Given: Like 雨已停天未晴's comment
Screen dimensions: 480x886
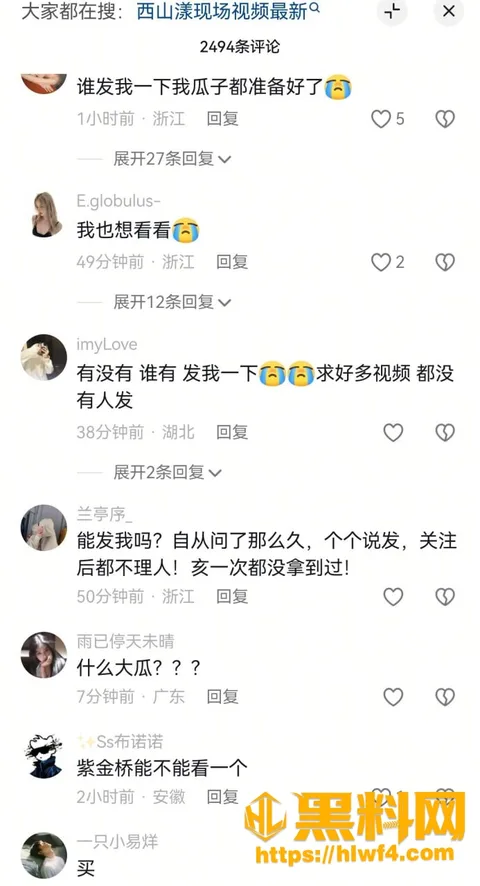Looking at the screenshot, I should point(393,697).
